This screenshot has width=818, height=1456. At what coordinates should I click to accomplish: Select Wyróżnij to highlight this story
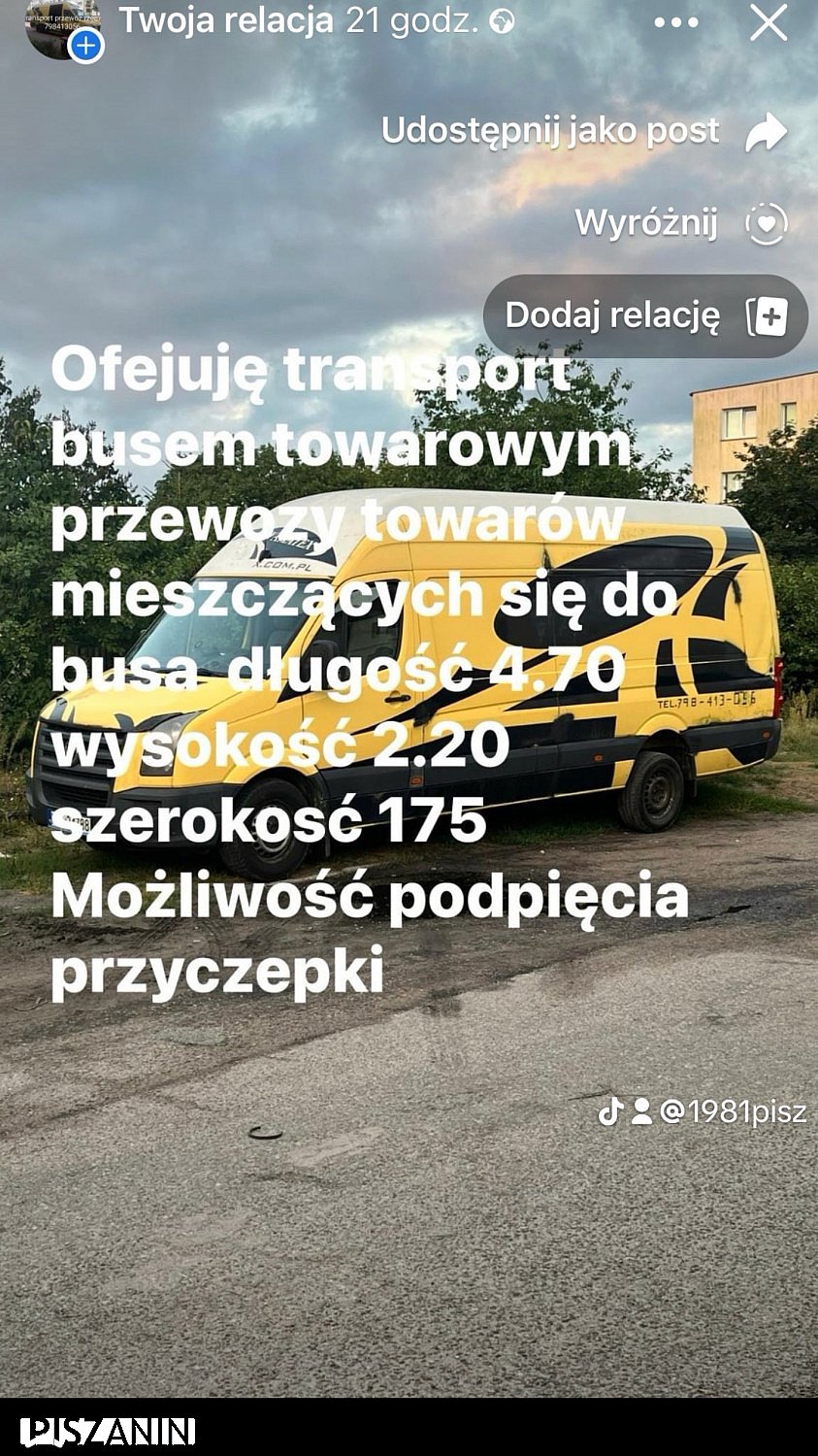click(x=680, y=223)
